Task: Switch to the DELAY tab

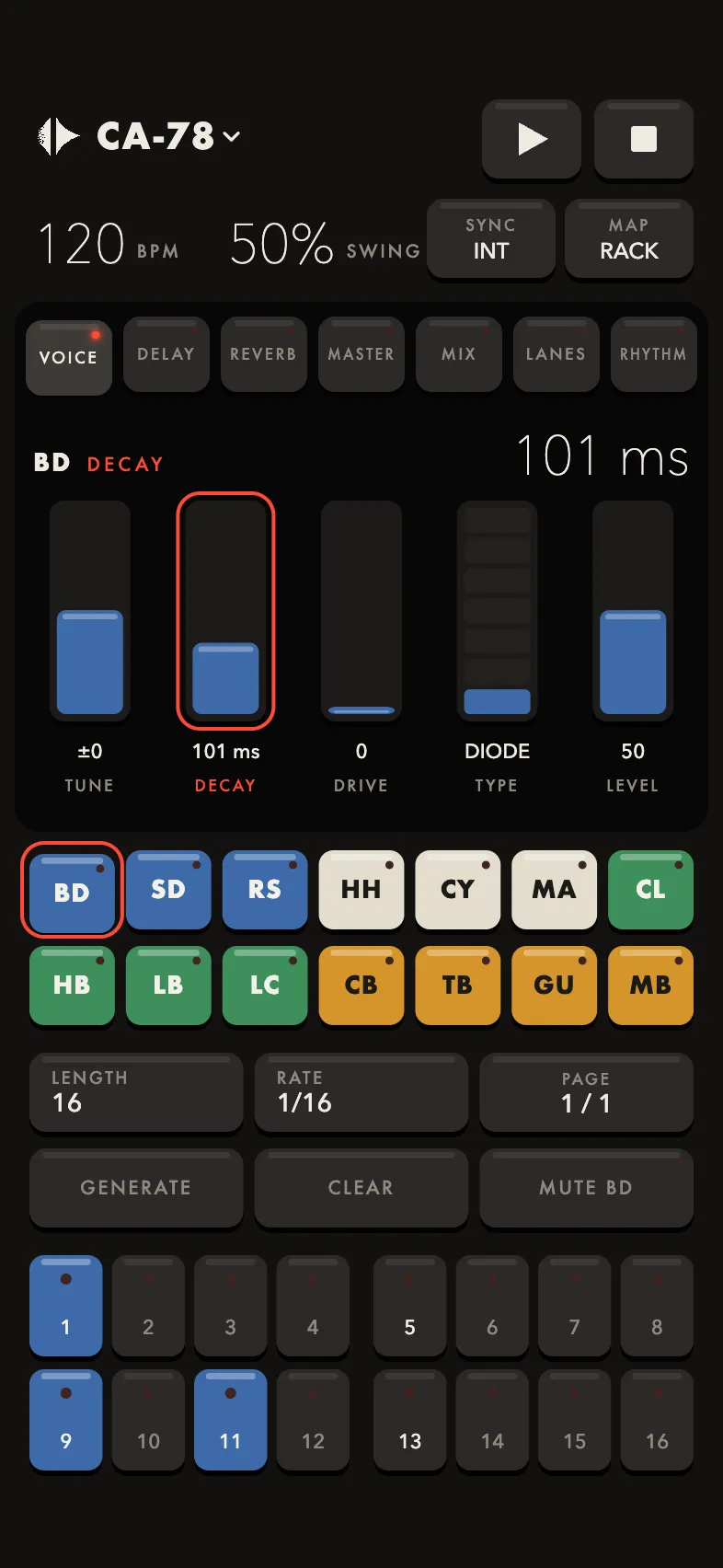Action: pyautogui.click(x=166, y=354)
